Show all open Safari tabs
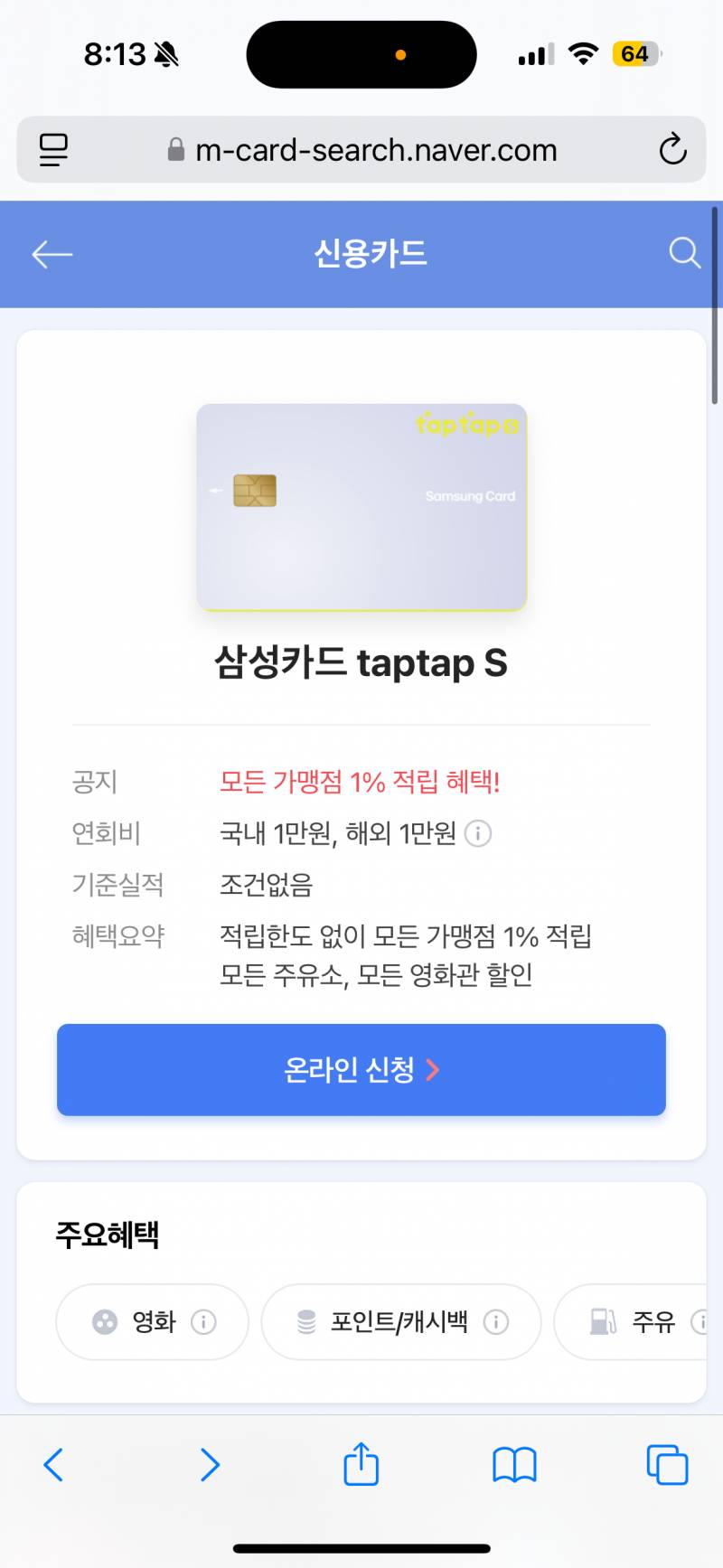Image resolution: width=723 pixels, height=1568 pixels. (667, 1464)
